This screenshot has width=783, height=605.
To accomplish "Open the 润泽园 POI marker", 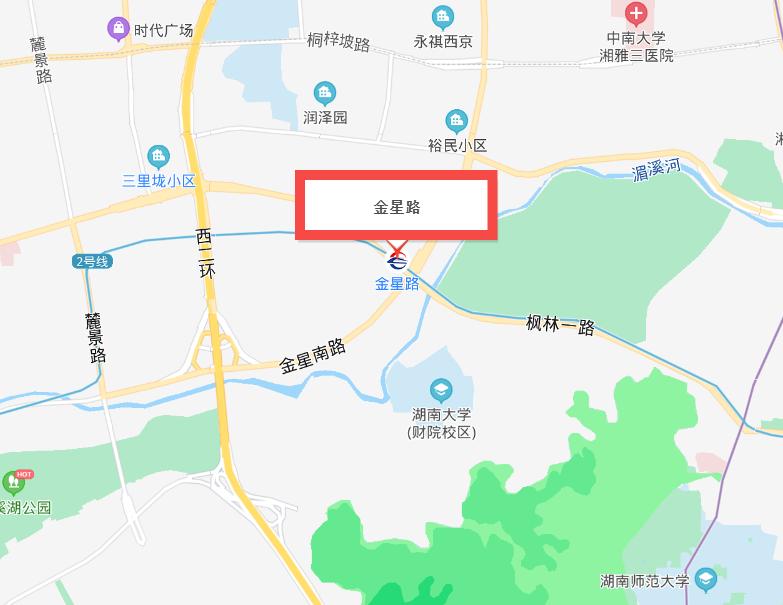I will (x=324, y=94).
